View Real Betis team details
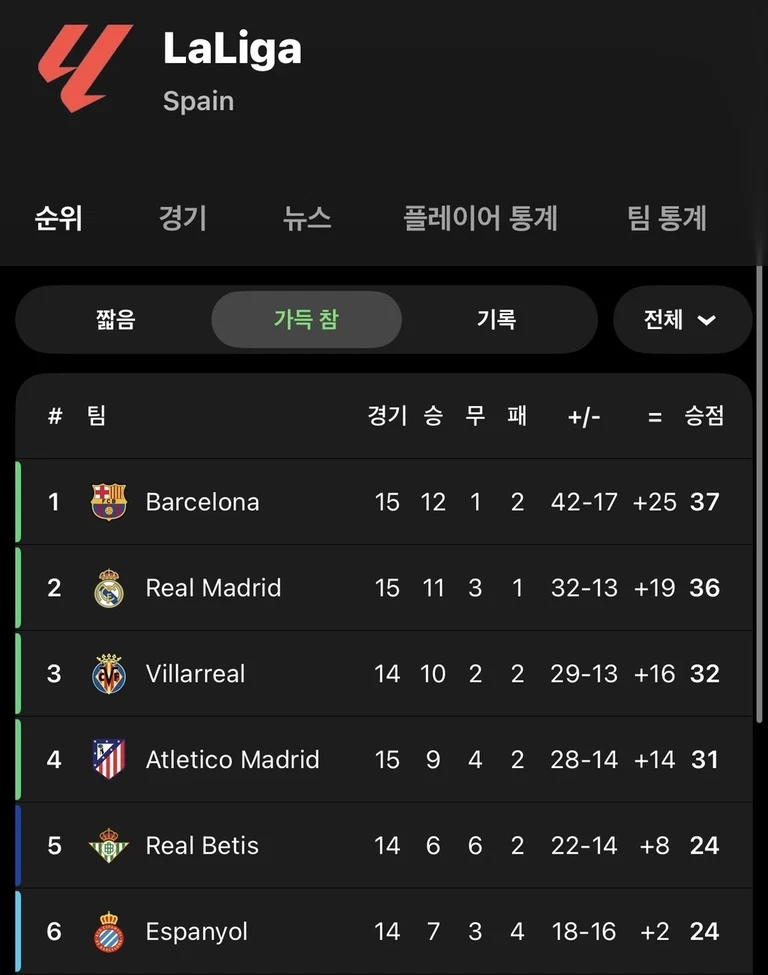Viewport: 768px width, 975px height. [x=202, y=846]
